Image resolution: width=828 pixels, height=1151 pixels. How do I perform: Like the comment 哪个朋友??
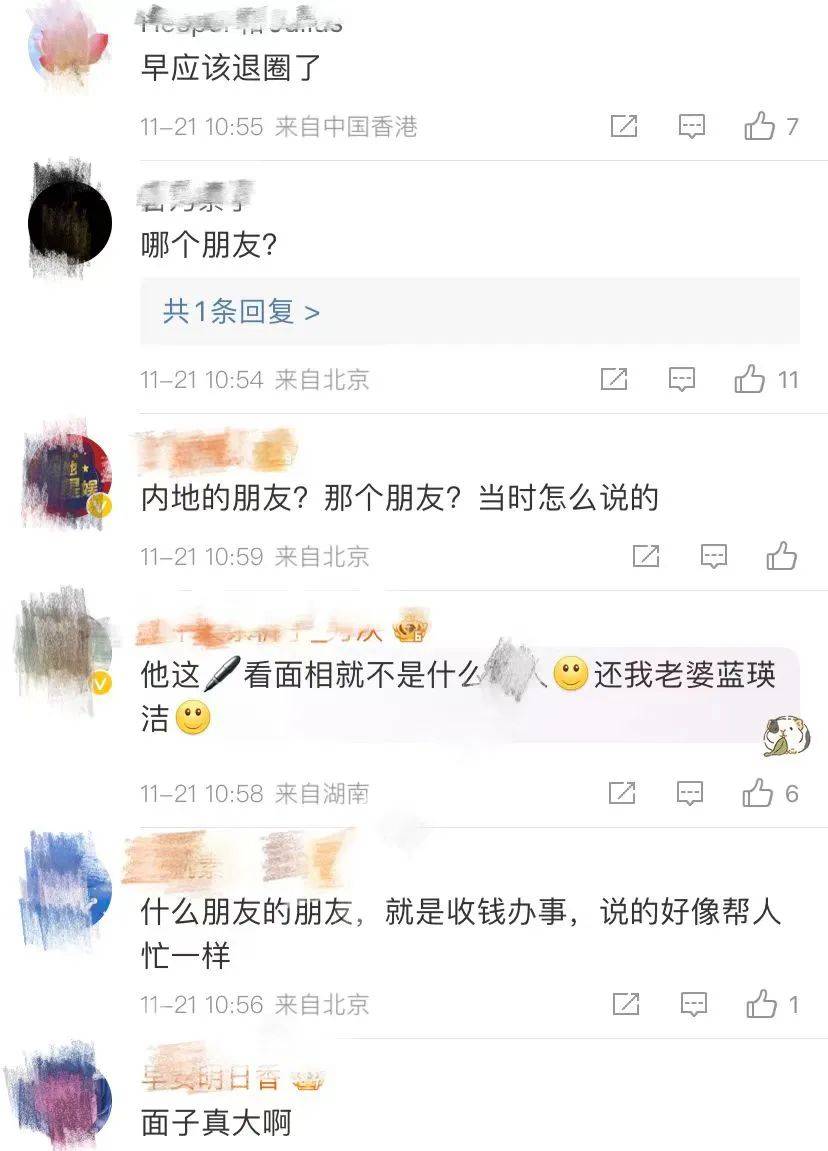click(x=750, y=379)
